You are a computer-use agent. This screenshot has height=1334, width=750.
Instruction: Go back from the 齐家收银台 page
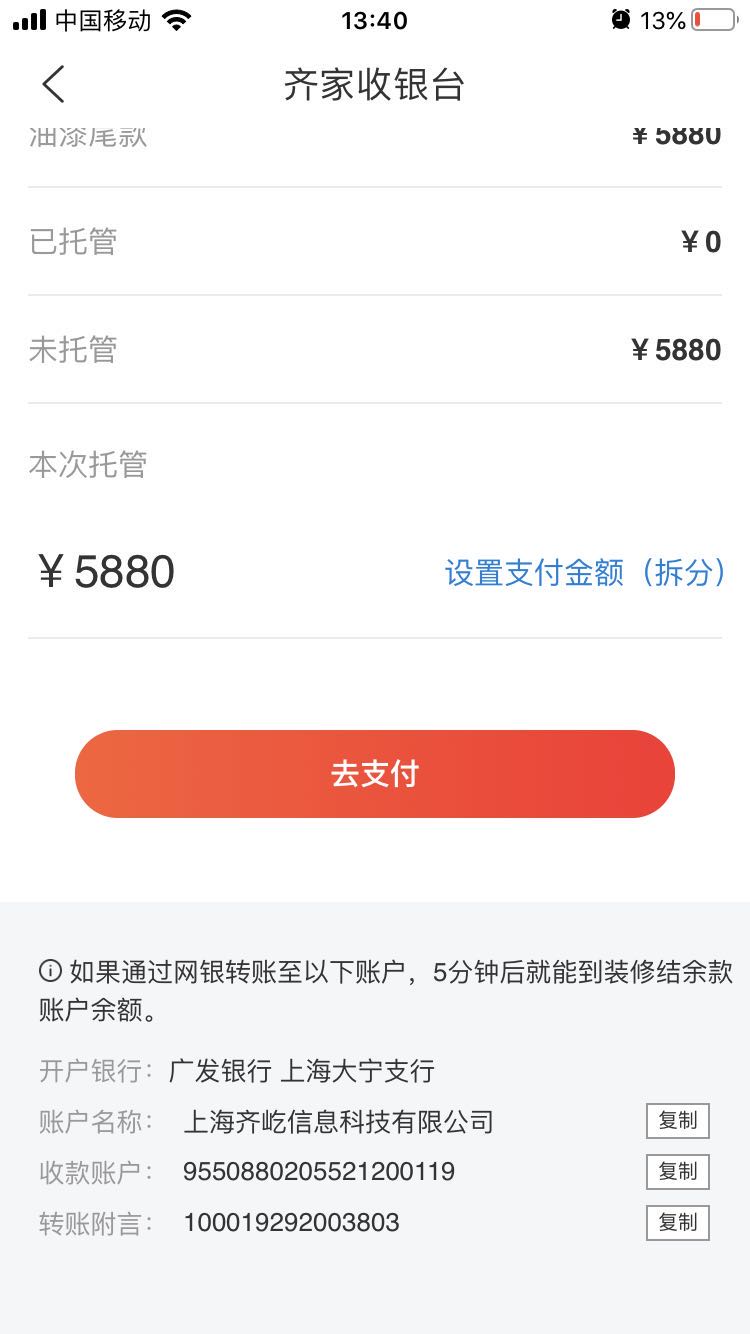tap(54, 85)
